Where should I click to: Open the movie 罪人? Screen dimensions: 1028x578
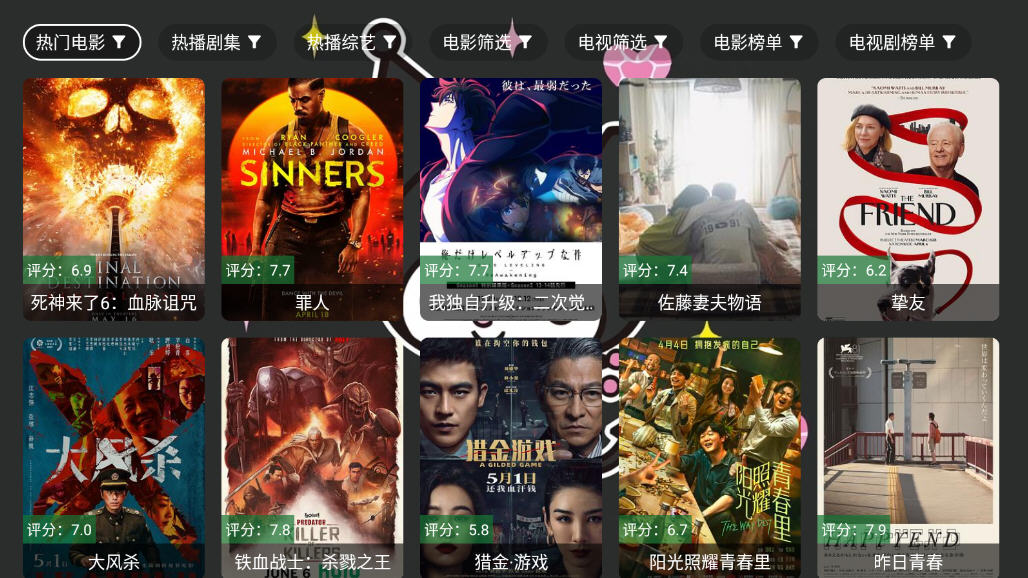pos(312,199)
